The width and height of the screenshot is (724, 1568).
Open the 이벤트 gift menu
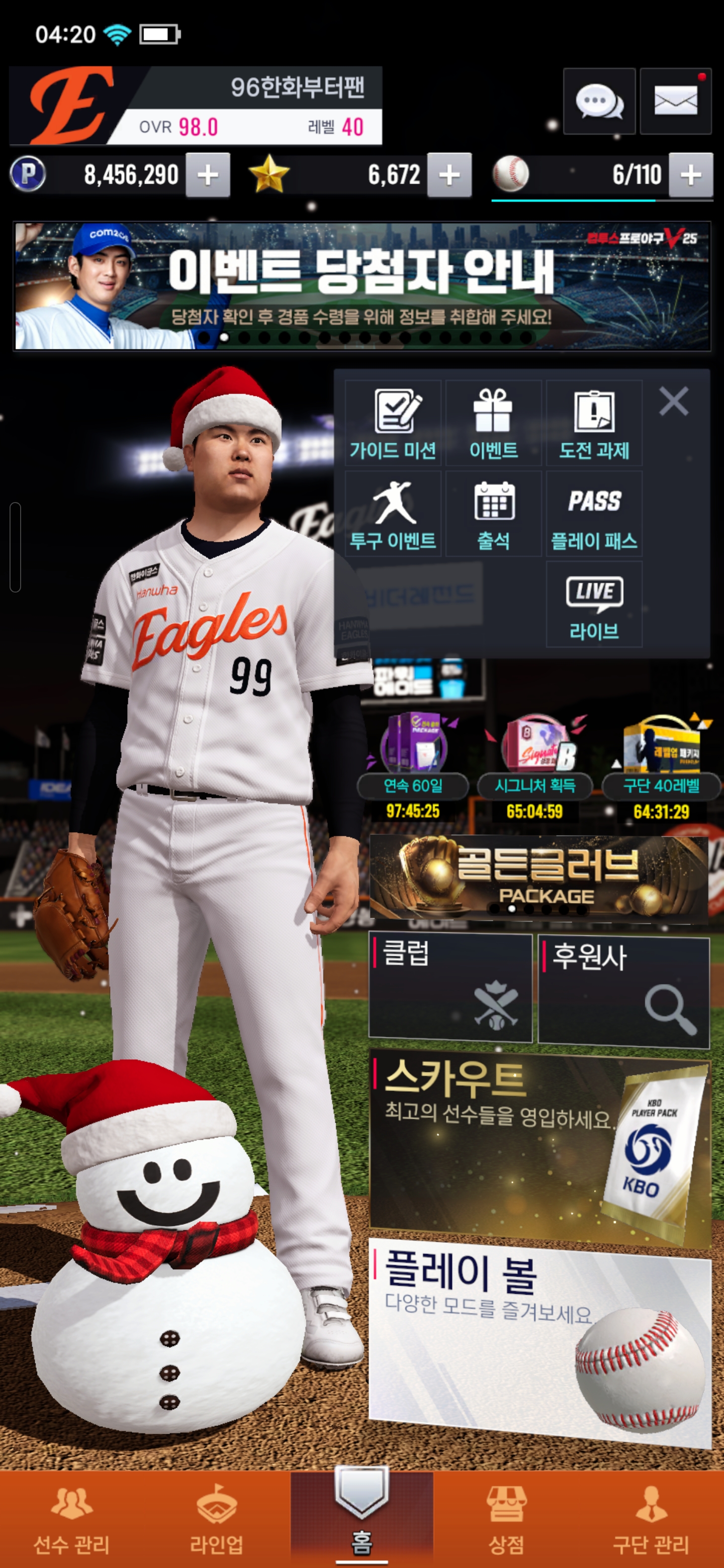(494, 424)
